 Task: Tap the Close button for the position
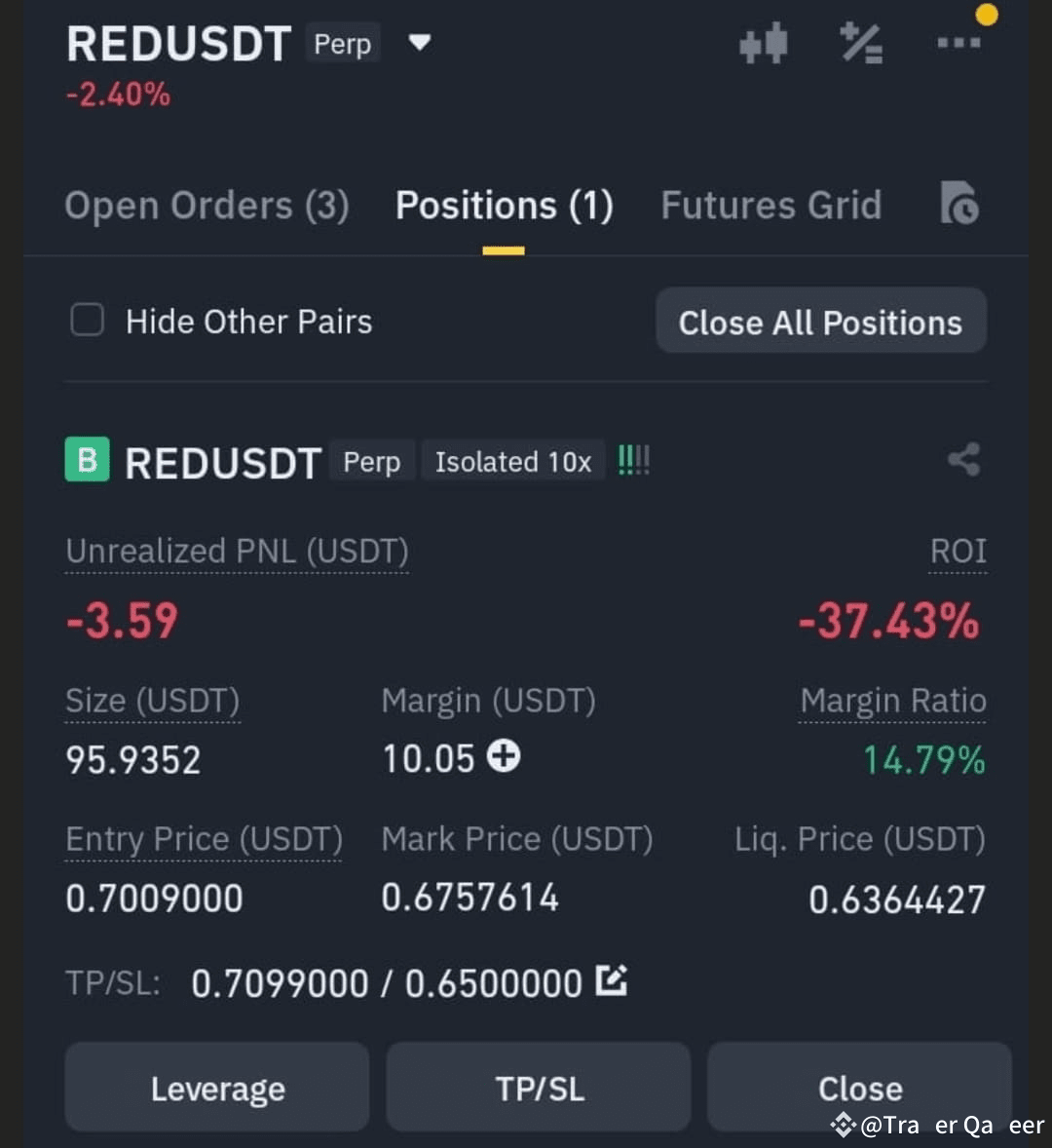859,1088
